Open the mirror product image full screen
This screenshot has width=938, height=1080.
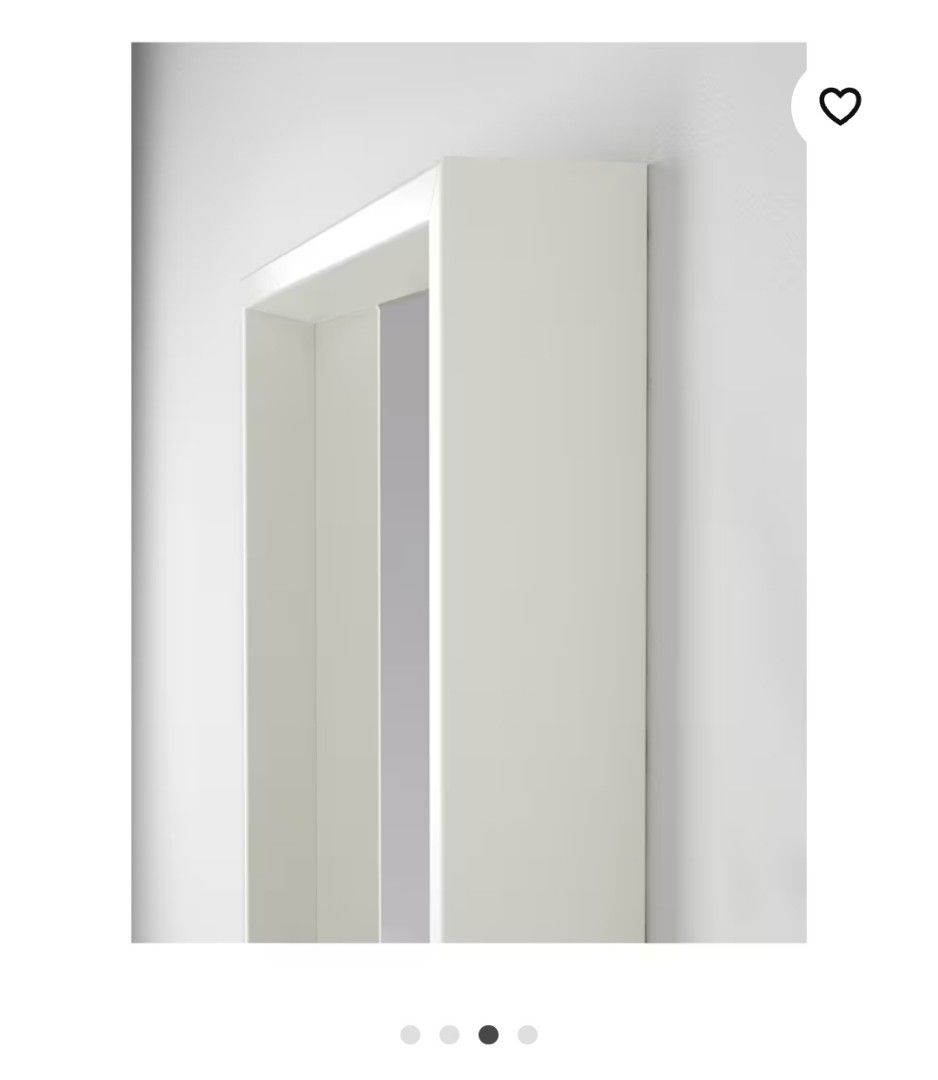(468, 492)
